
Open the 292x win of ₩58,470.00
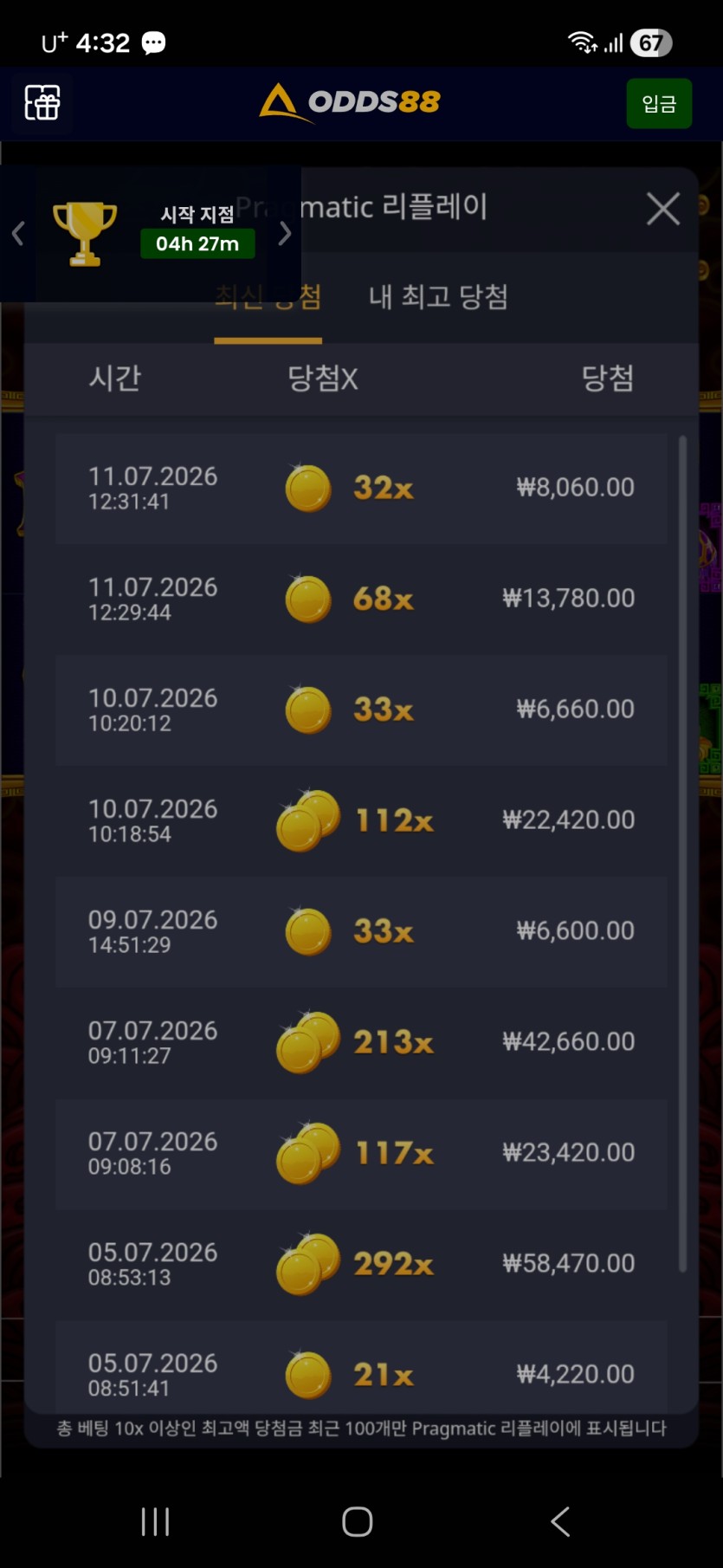(x=361, y=1265)
